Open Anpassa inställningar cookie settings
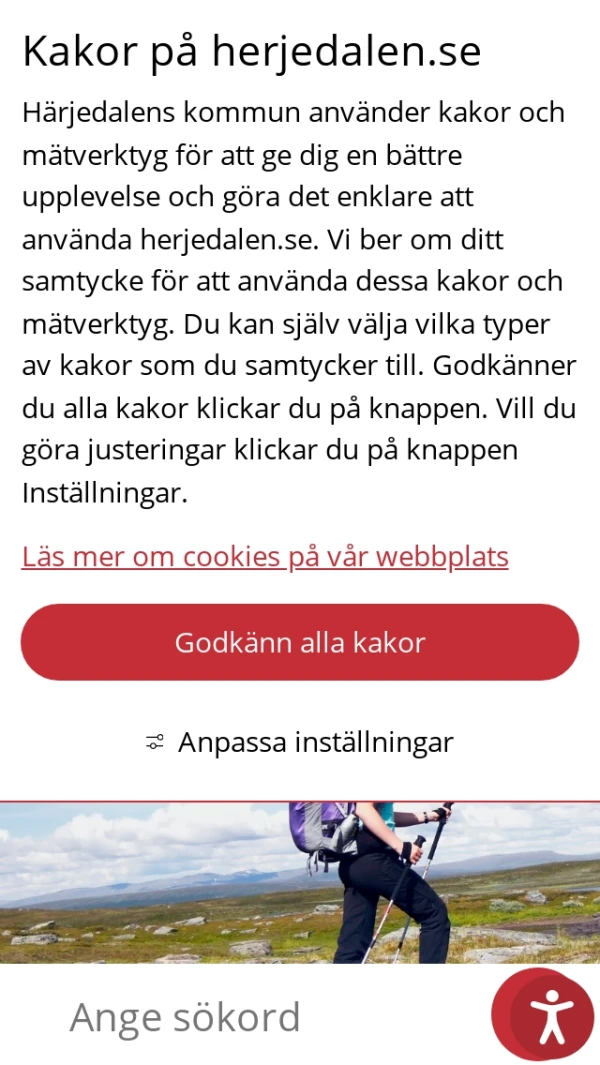600x1065 pixels. tap(300, 742)
